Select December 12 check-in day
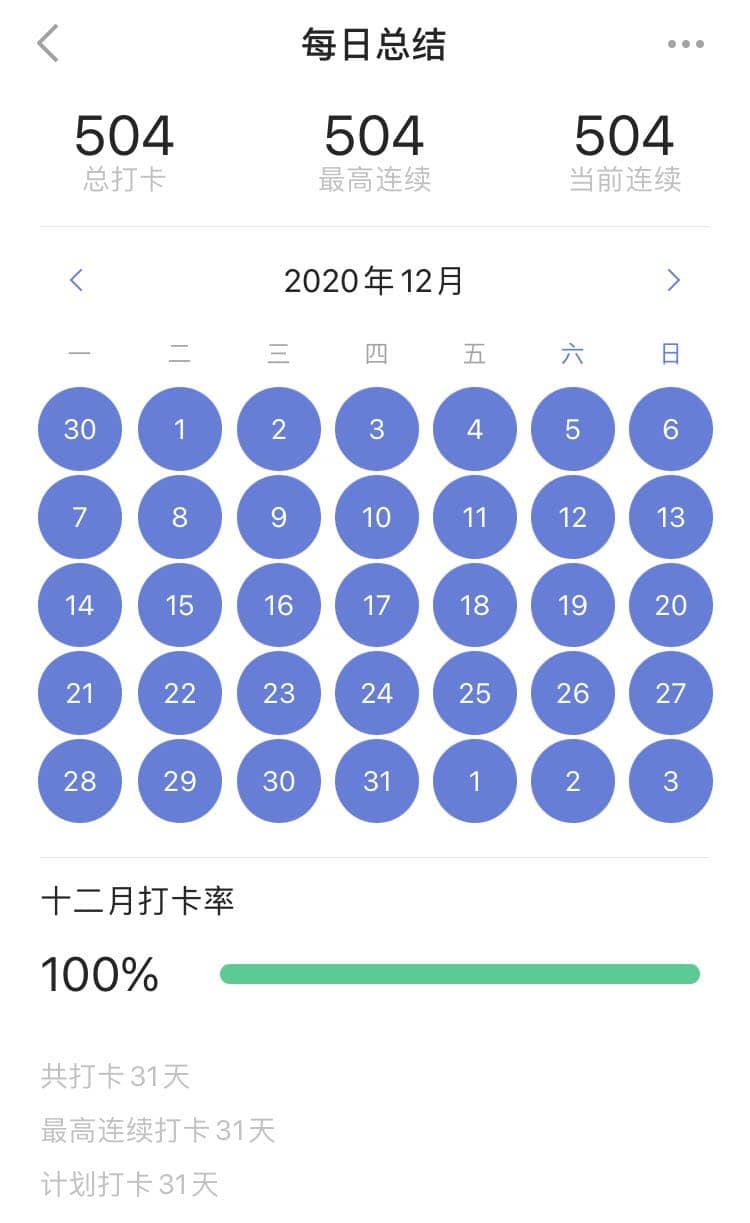The width and height of the screenshot is (750, 1223). (x=573, y=517)
